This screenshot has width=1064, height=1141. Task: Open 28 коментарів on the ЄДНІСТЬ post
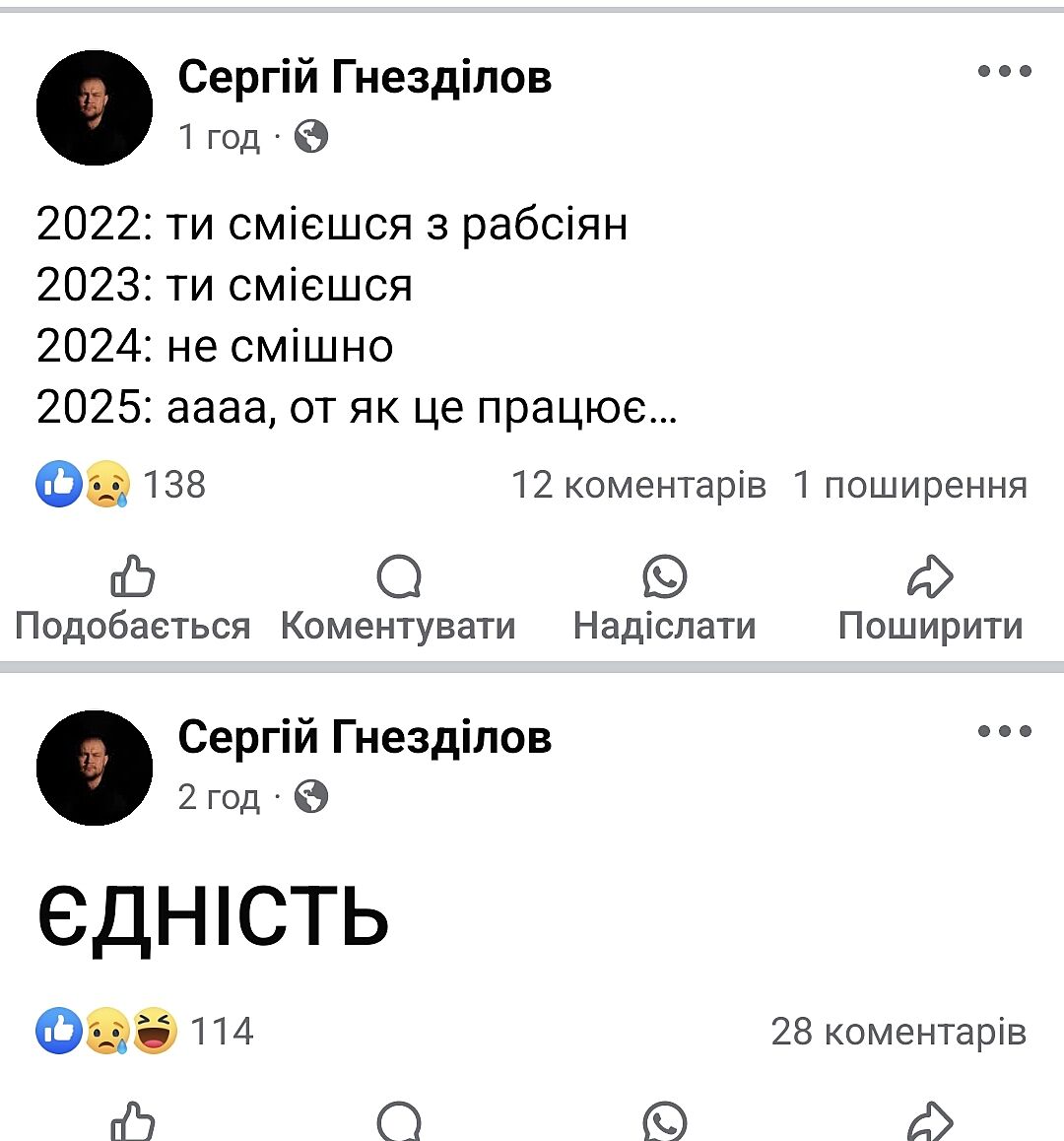click(x=898, y=1032)
